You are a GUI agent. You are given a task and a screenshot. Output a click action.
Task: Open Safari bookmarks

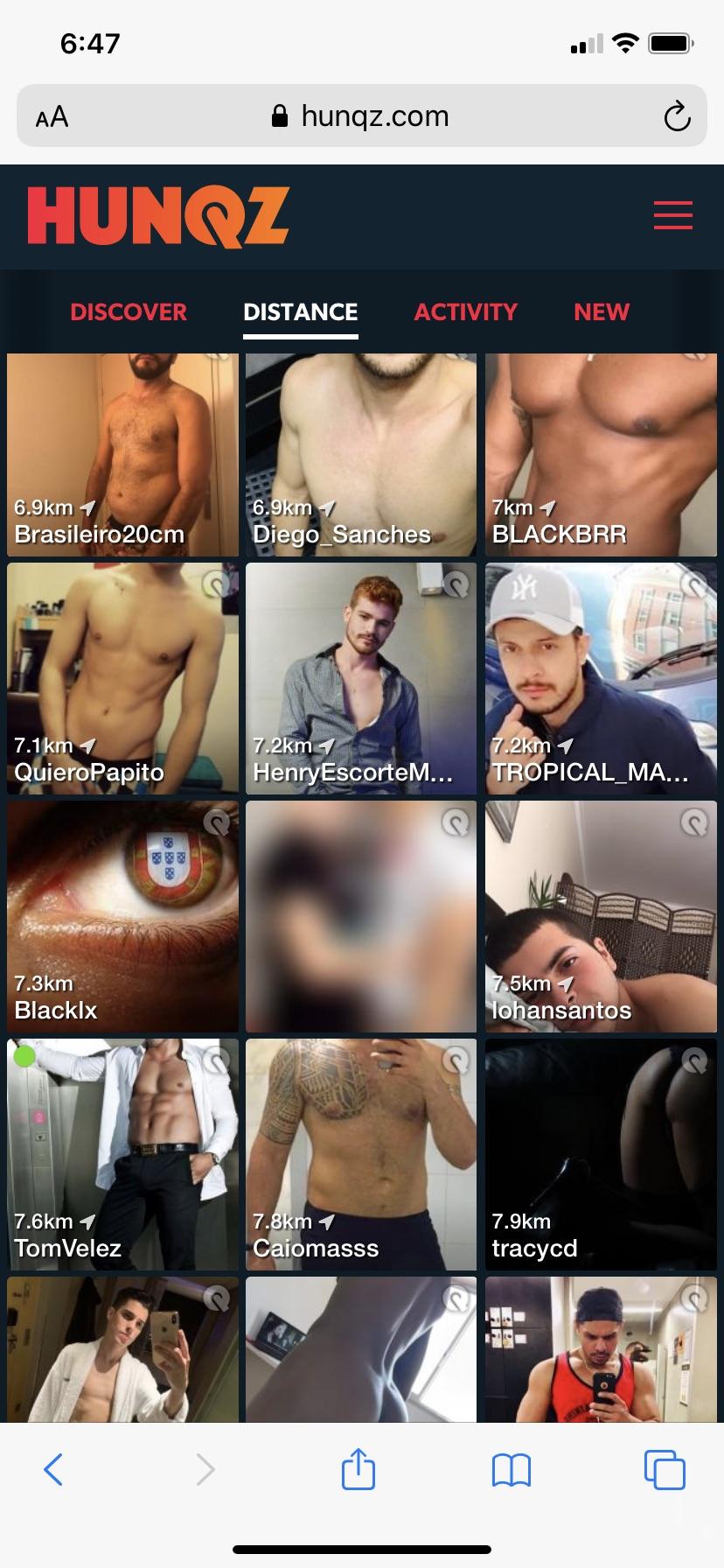click(512, 1471)
